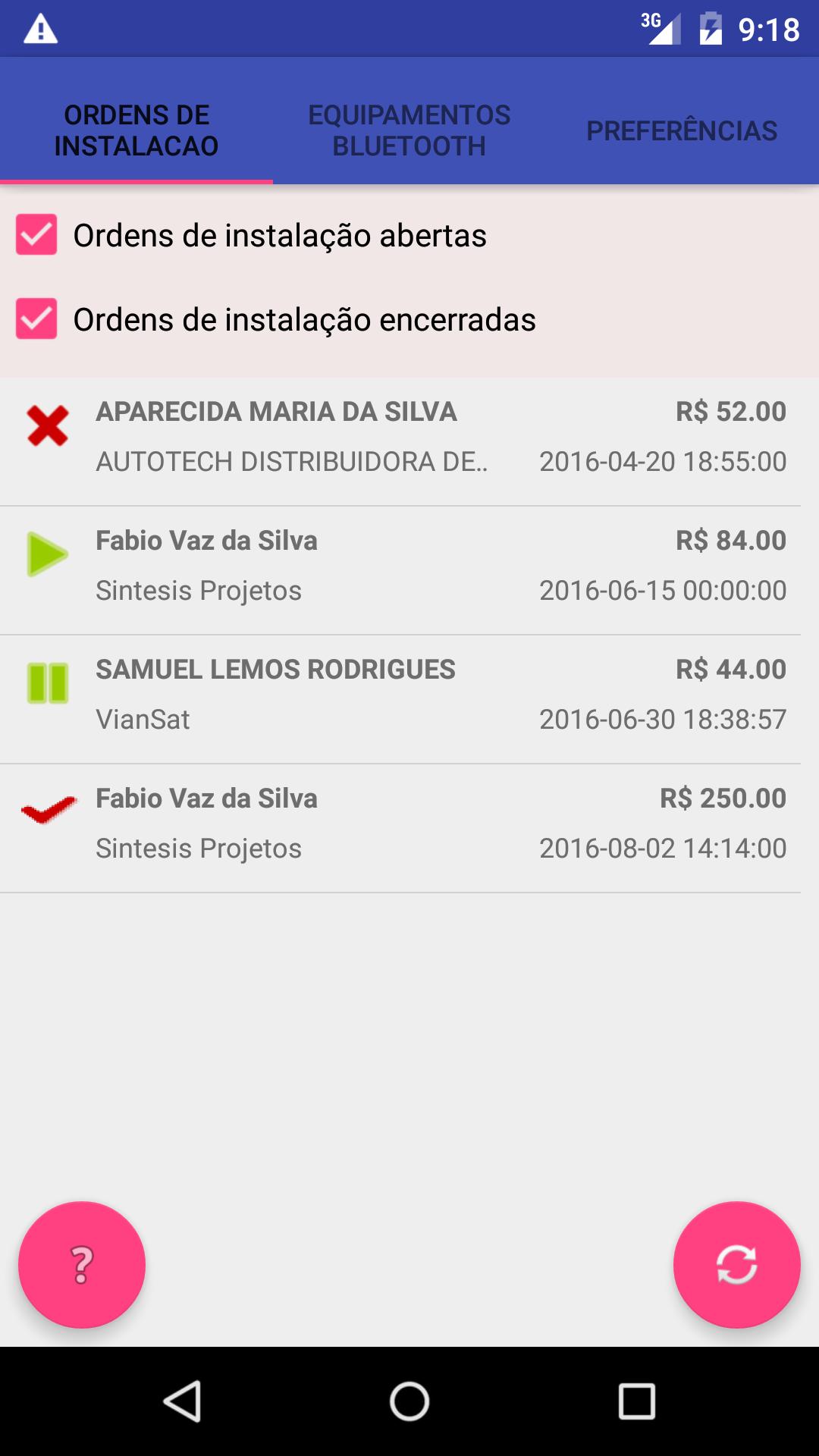Open the Preferências tab

click(681, 129)
